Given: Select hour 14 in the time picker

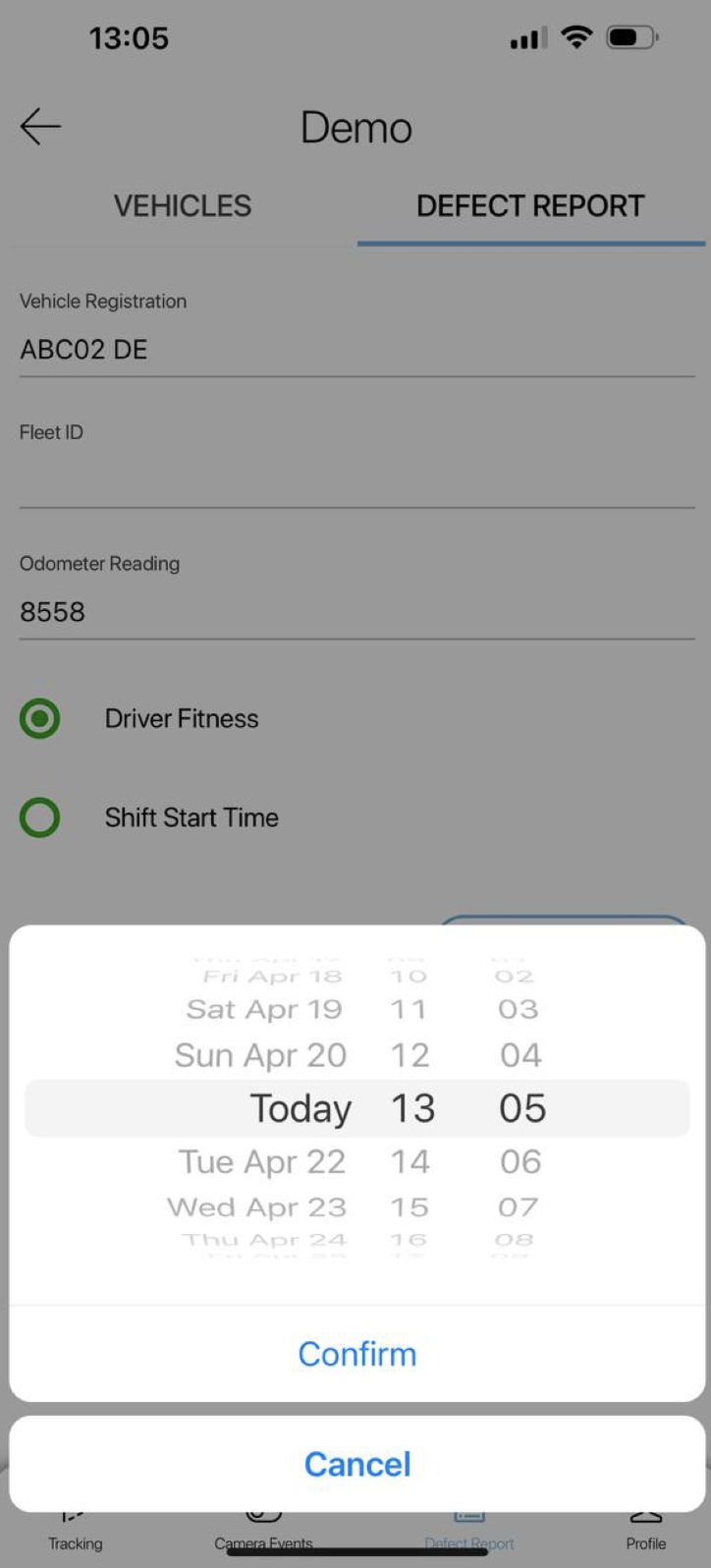Looking at the screenshot, I should (410, 1161).
